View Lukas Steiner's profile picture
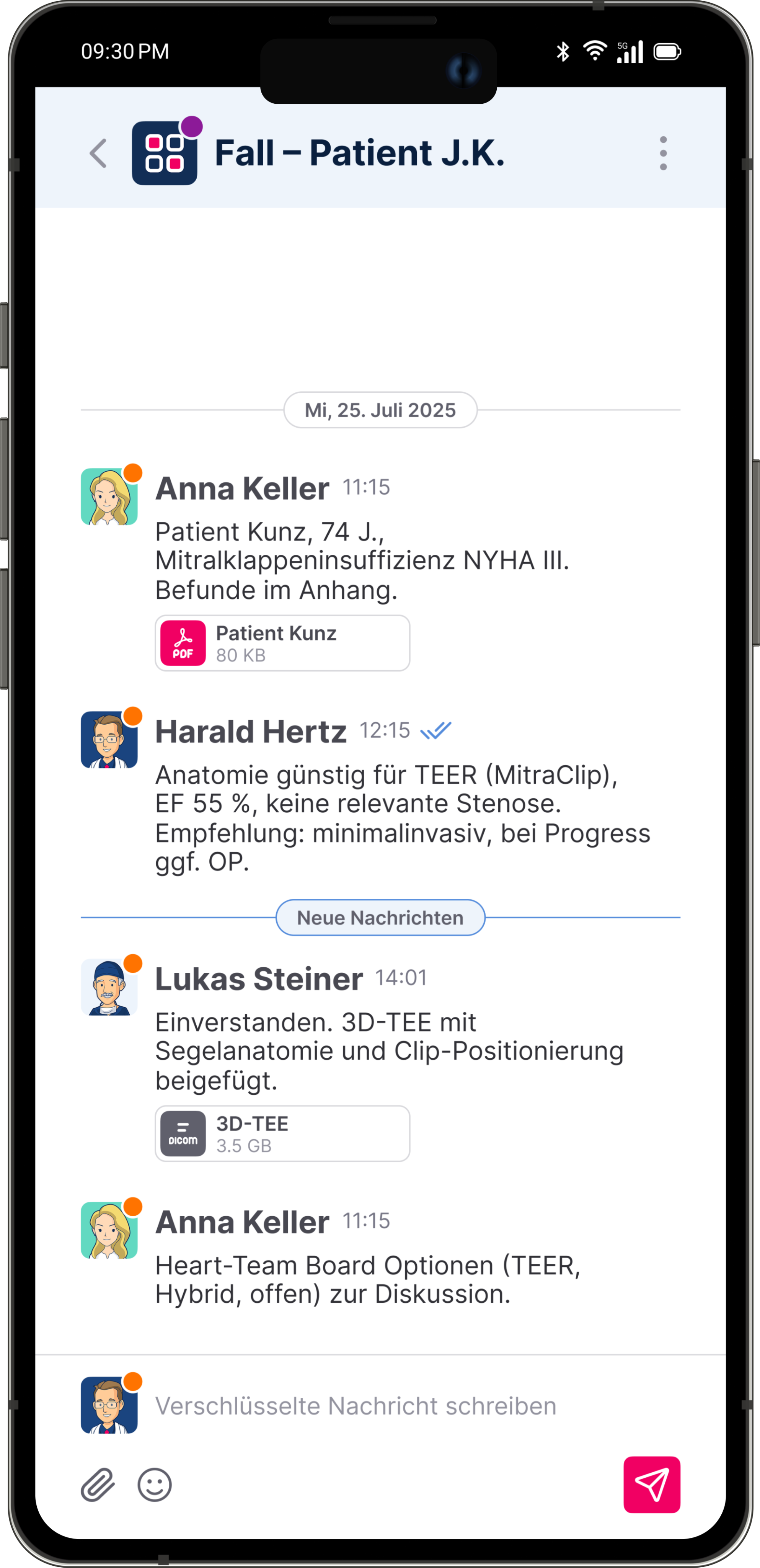The image size is (760, 1568). pyautogui.click(x=109, y=987)
